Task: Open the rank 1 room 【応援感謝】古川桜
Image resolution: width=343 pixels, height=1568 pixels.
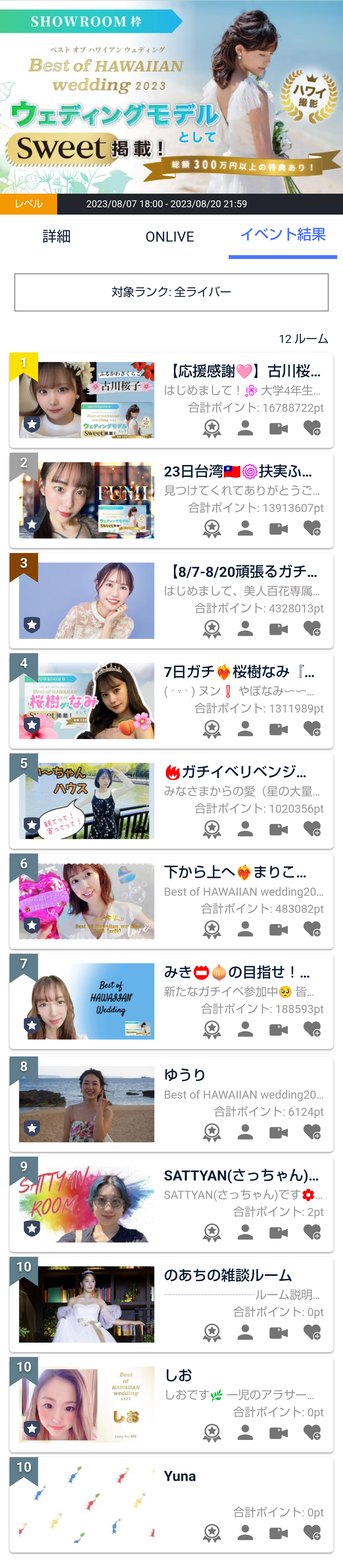Action: tap(243, 371)
